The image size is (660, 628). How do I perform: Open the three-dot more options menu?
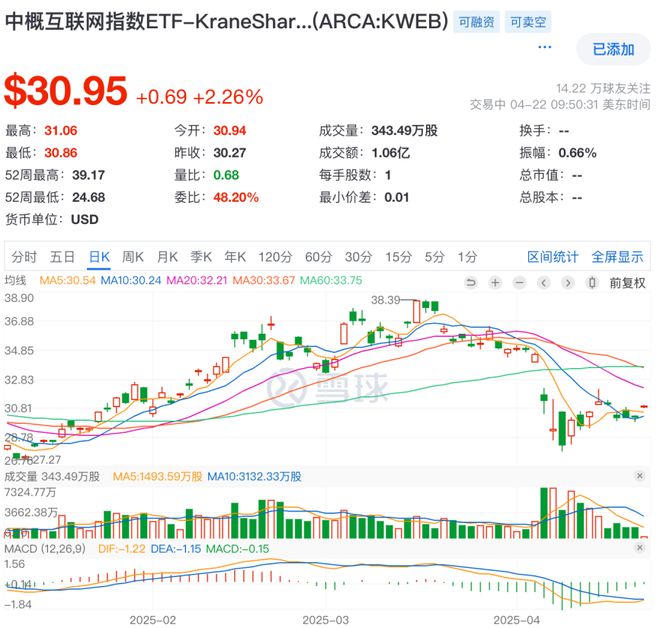[545, 47]
